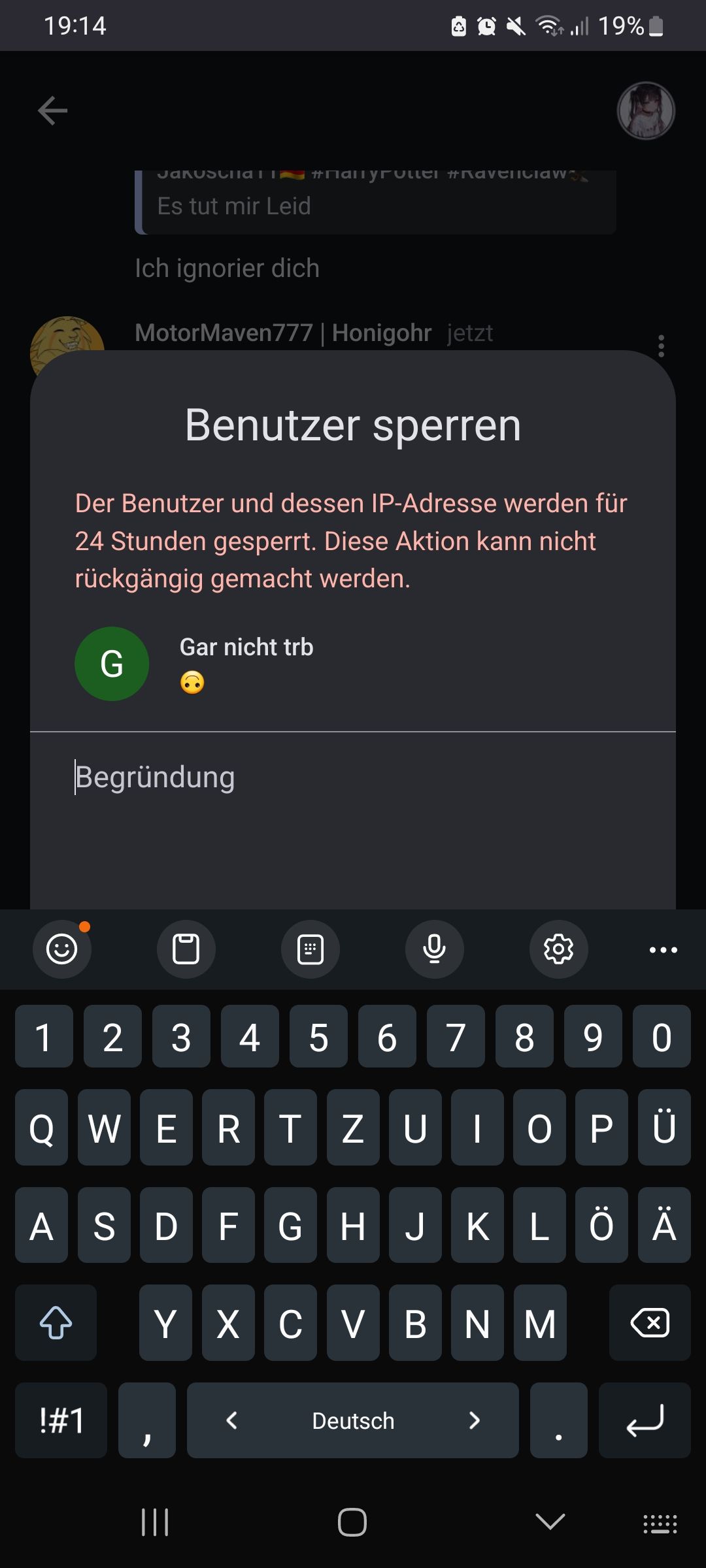
Task: Tap the backspace key
Action: [x=649, y=1323]
